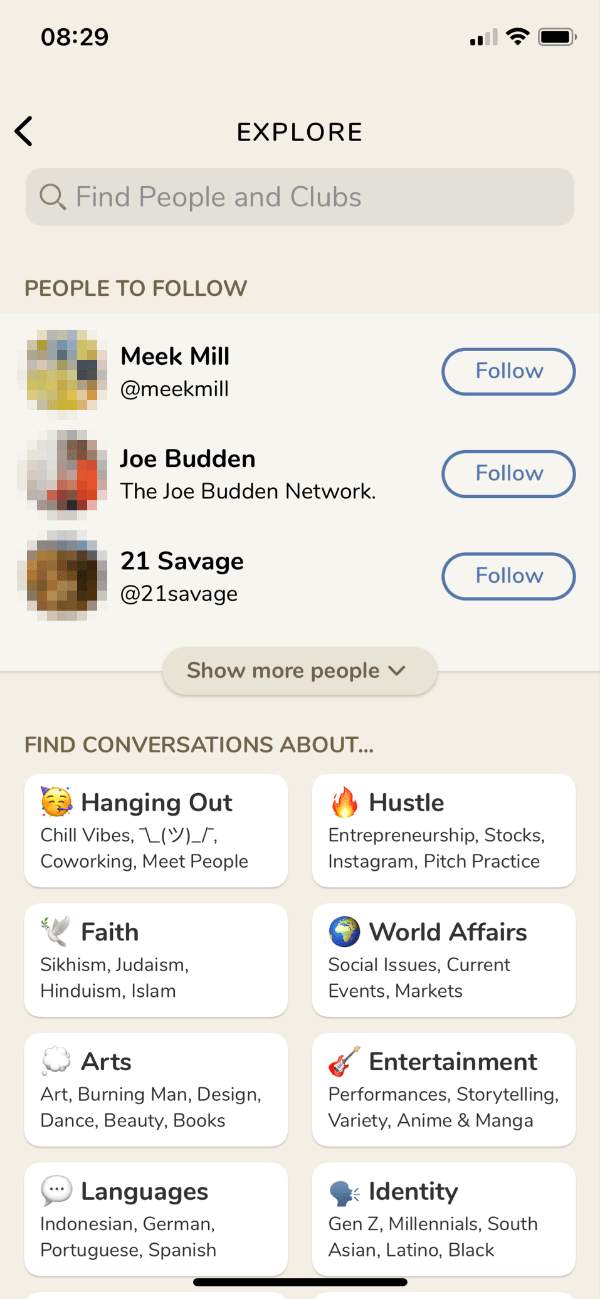This screenshot has width=600, height=1299.
Task: Open Meek Mill's profile
Action: coord(176,371)
